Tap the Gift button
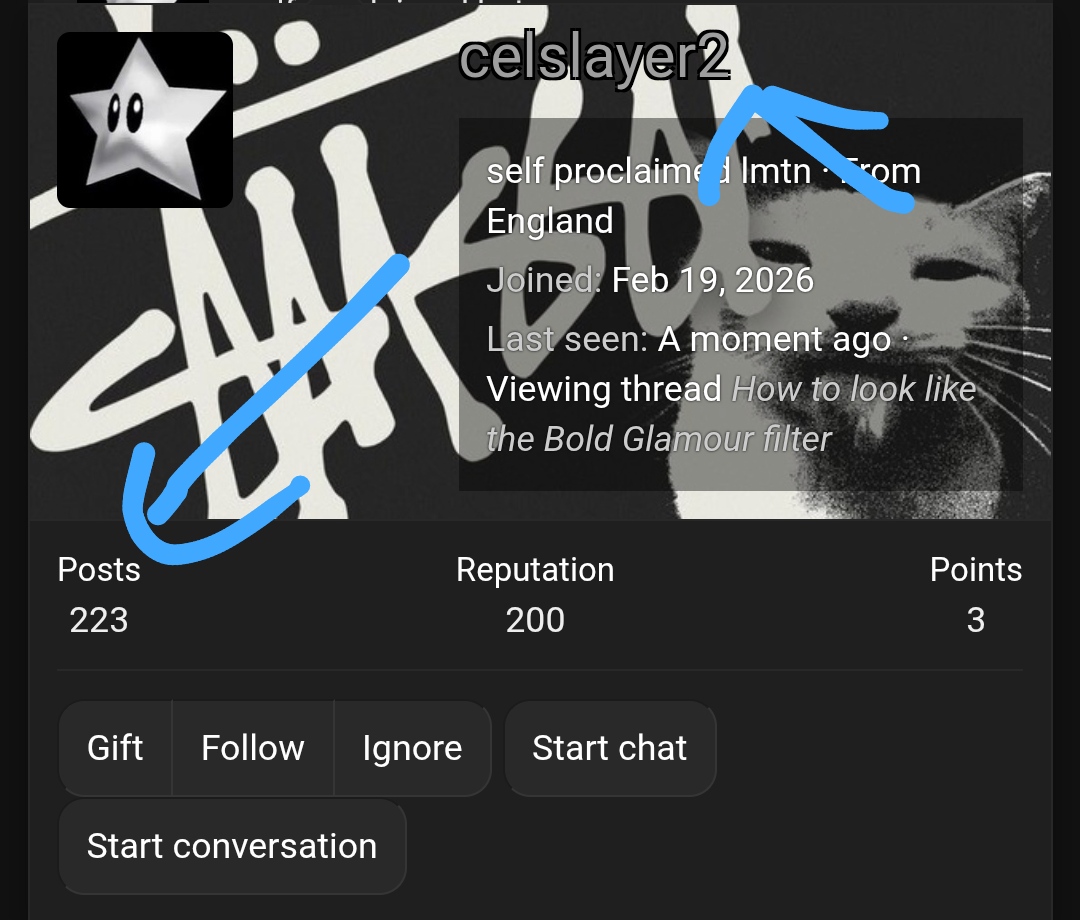The image size is (1080, 920). tap(115, 748)
